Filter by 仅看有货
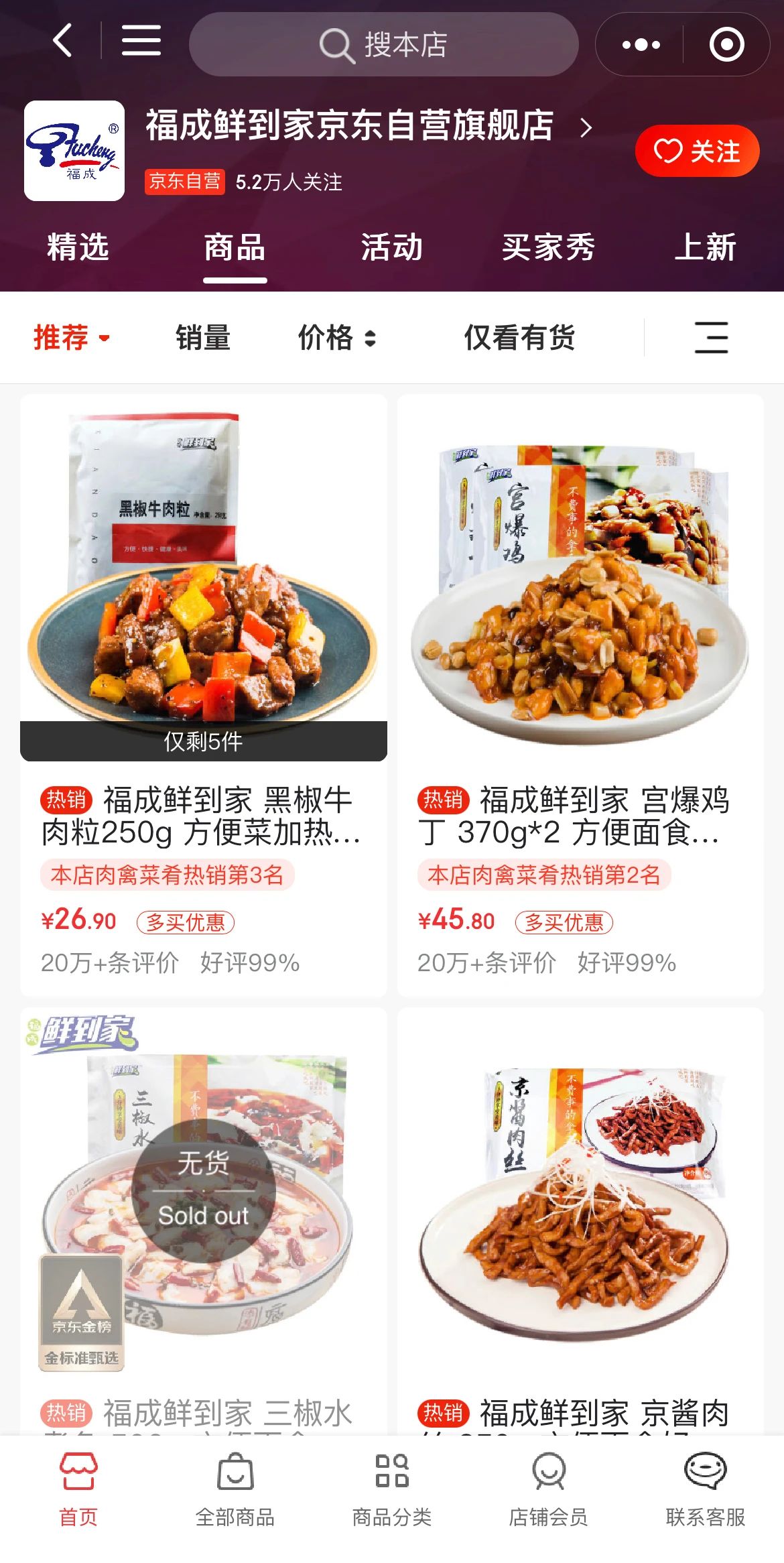 pyautogui.click(x=519, y=337)
